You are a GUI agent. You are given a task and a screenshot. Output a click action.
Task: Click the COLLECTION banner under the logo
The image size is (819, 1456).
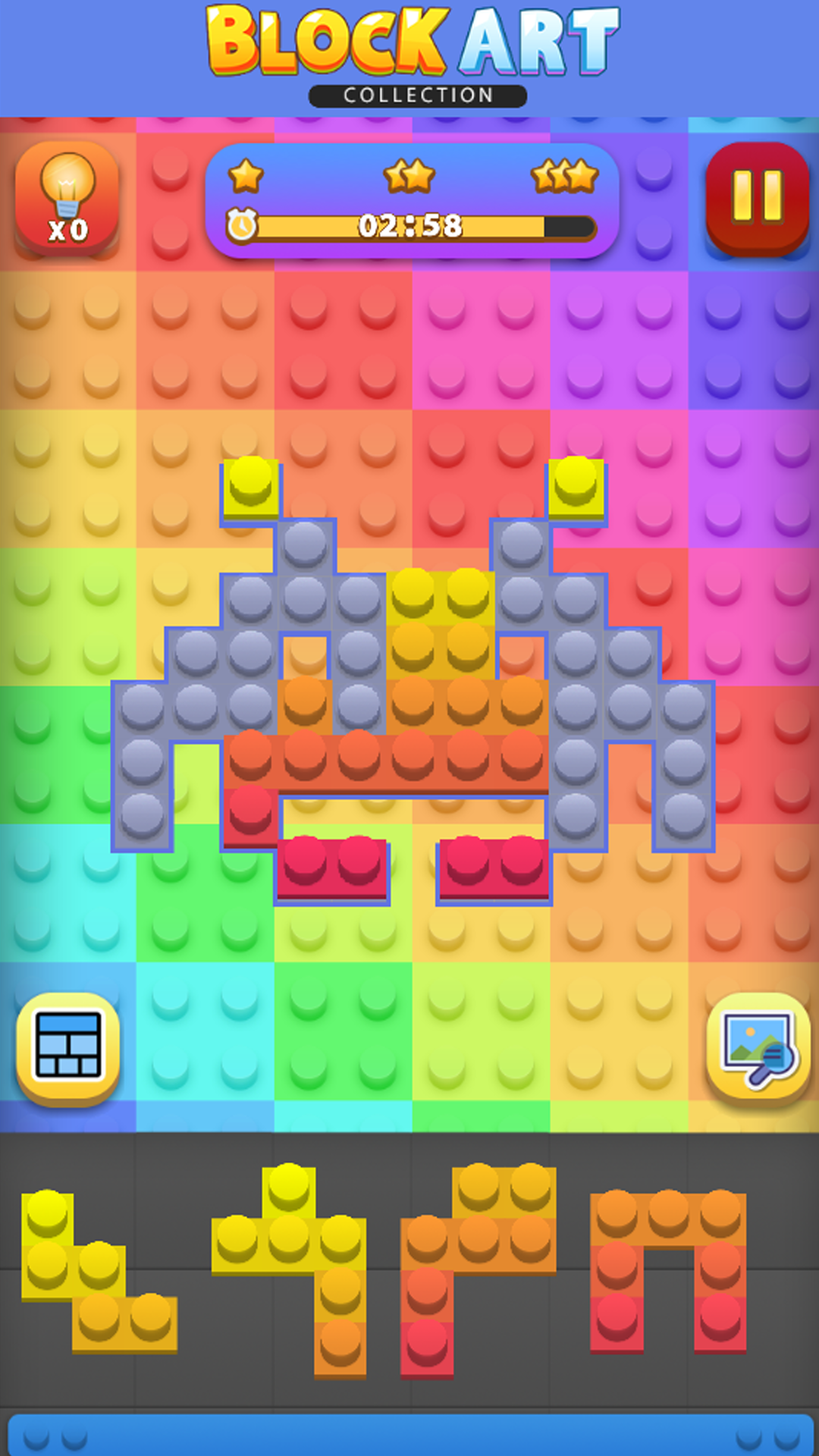pos(416,94)
